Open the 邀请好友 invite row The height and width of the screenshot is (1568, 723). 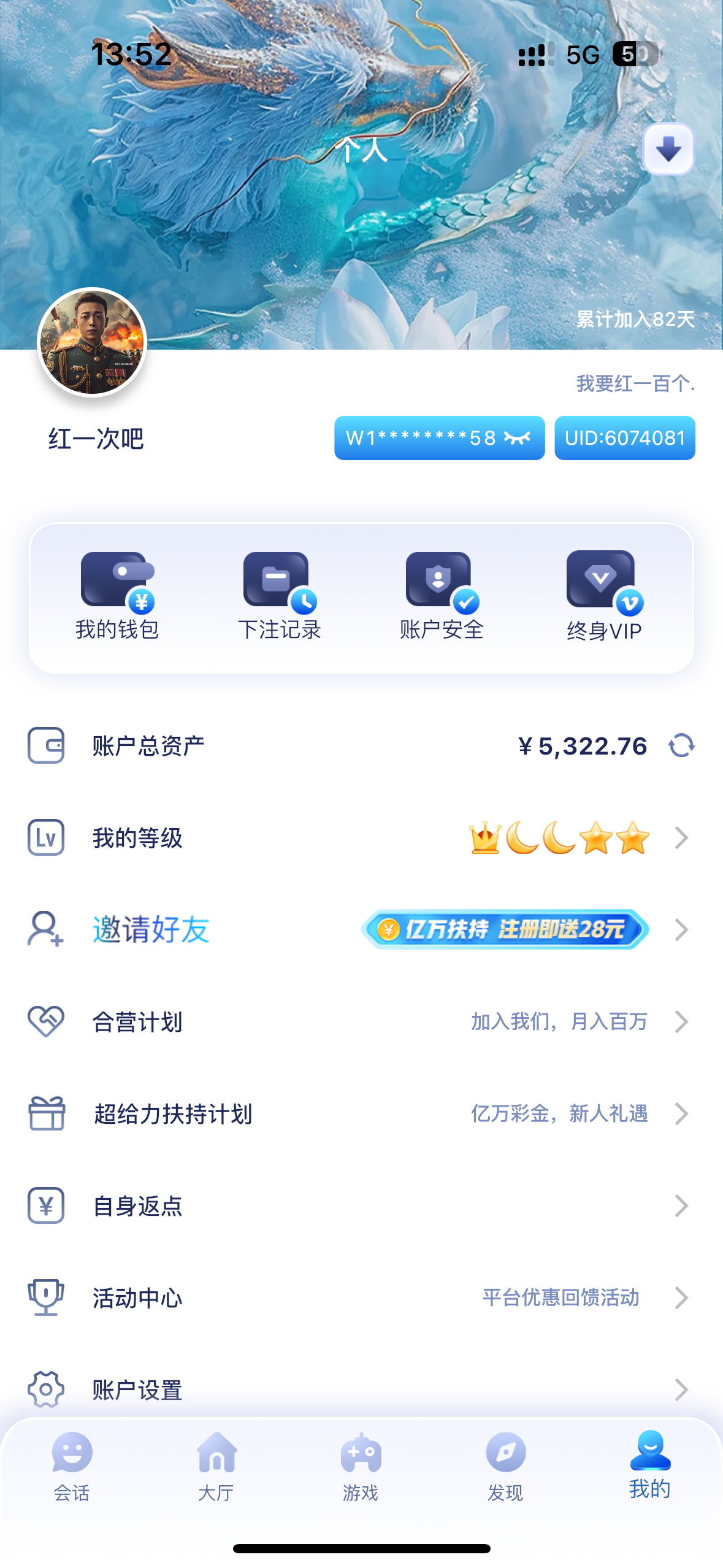point(361,930)
